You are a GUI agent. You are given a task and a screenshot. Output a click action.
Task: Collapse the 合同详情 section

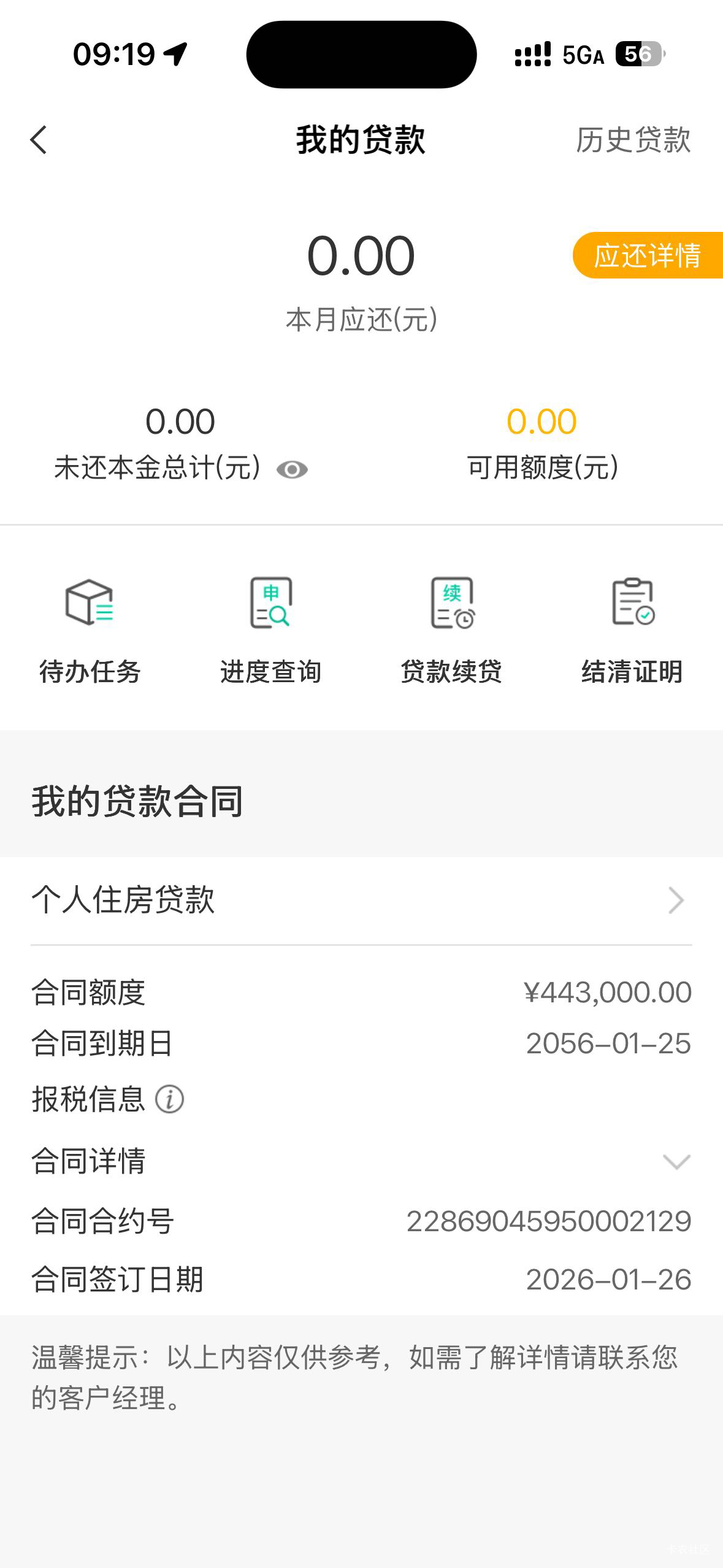tap(676, 1161)
